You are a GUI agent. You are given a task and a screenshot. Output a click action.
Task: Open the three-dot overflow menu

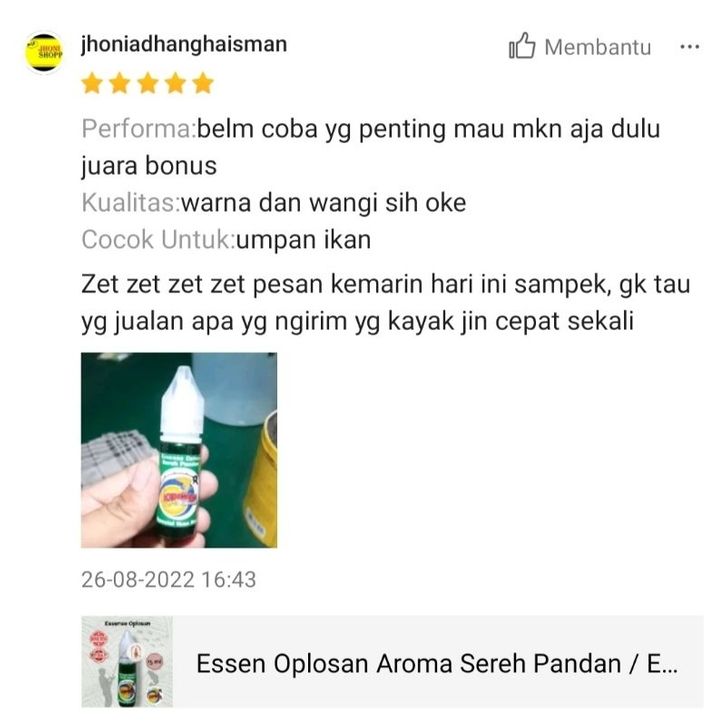click(690, 47)
